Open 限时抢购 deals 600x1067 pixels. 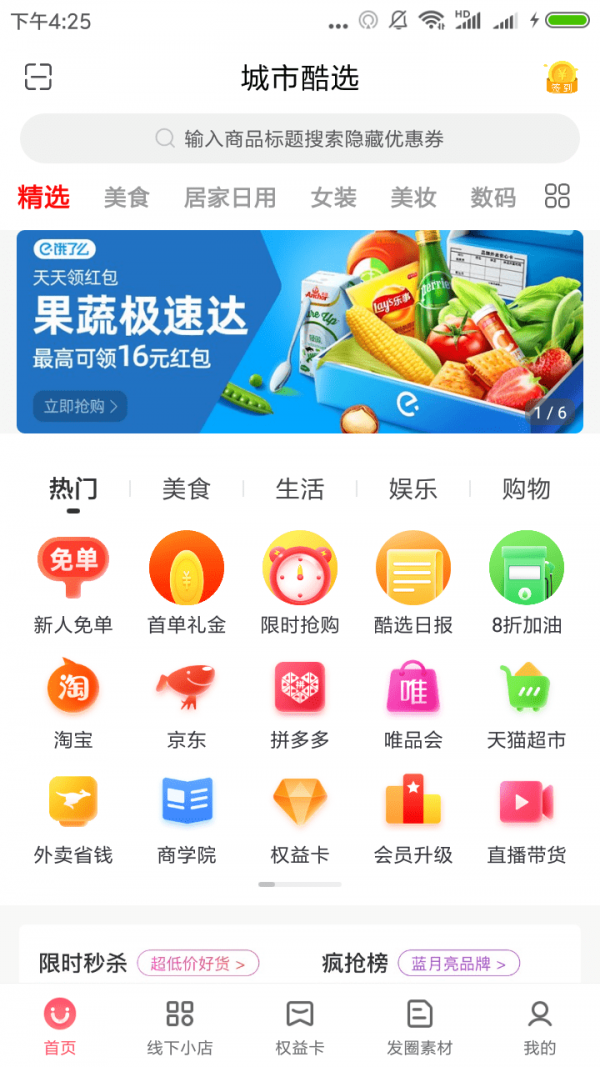pyautogui.click(x=300, y=584)
